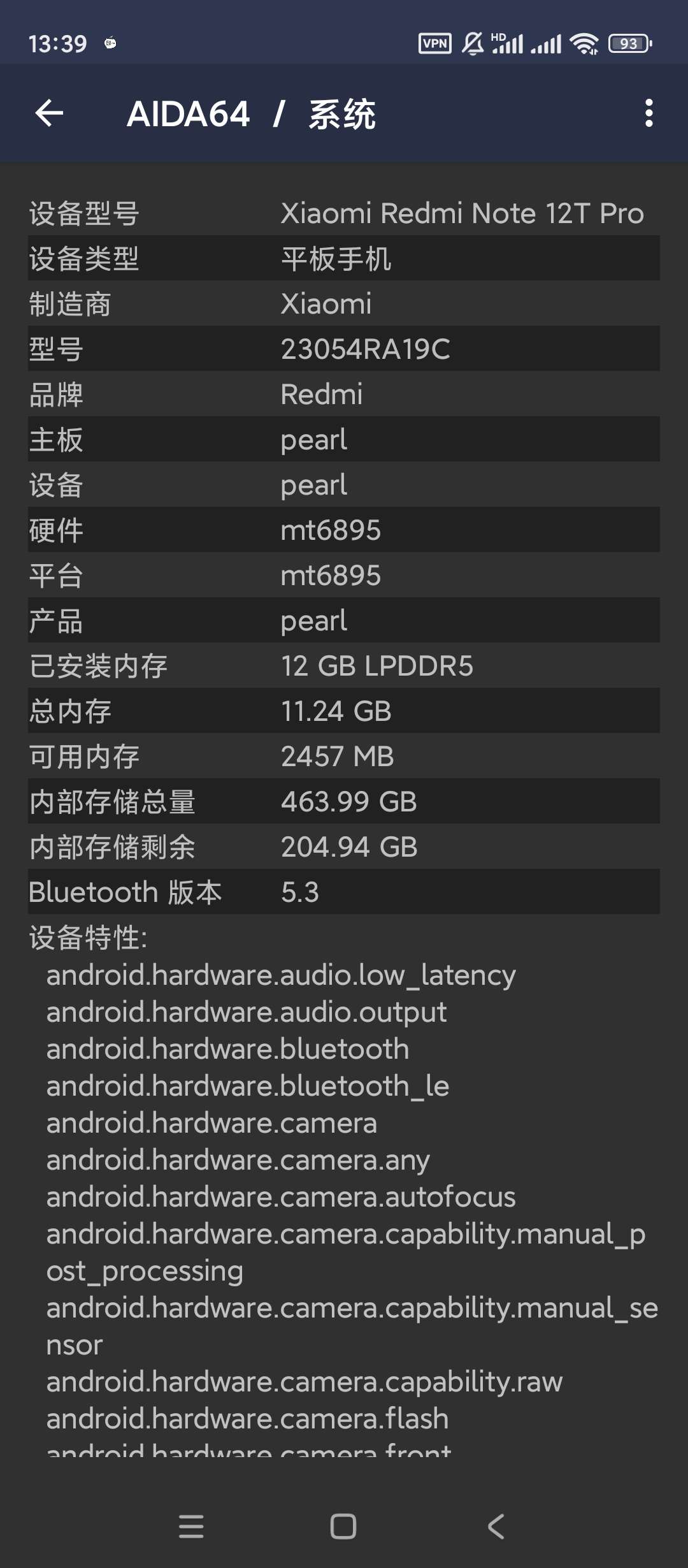Go to the home screen
Image resolution: width=688 pixels, height=1568 pixels.
(343, 1527)
